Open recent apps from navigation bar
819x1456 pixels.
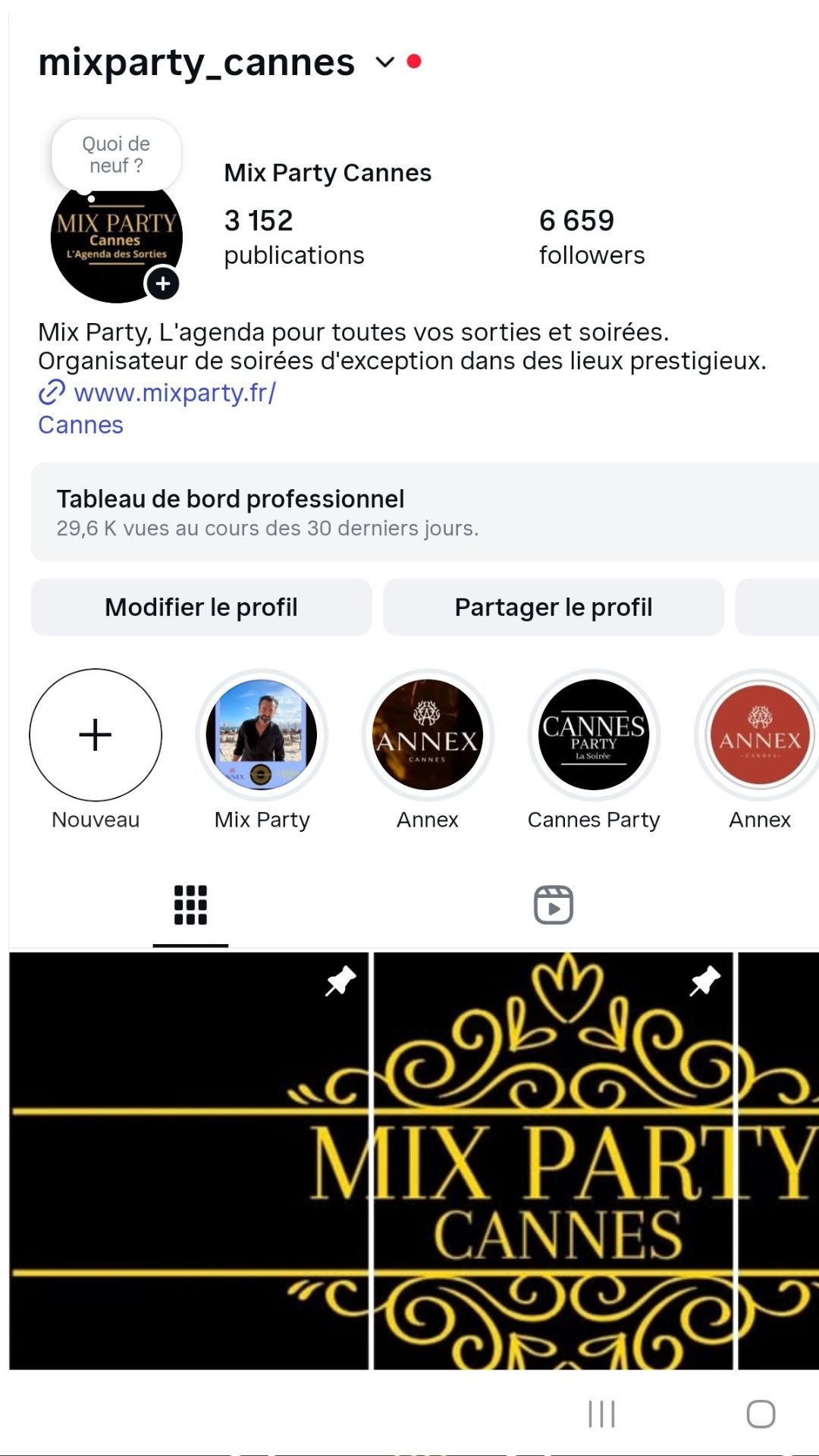[602, 1414]
